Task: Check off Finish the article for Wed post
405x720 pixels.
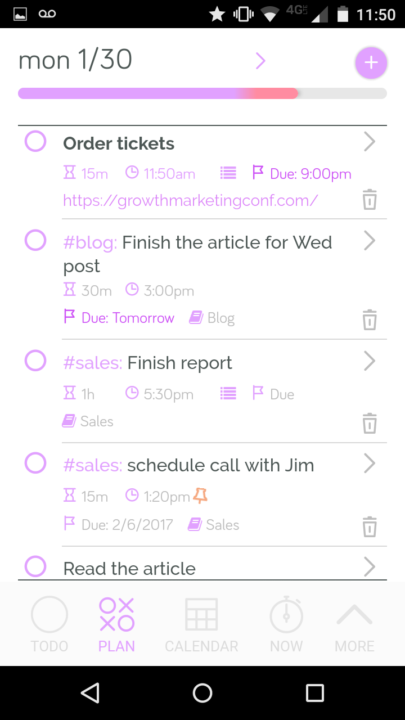Action: click(x=35, y=240)
